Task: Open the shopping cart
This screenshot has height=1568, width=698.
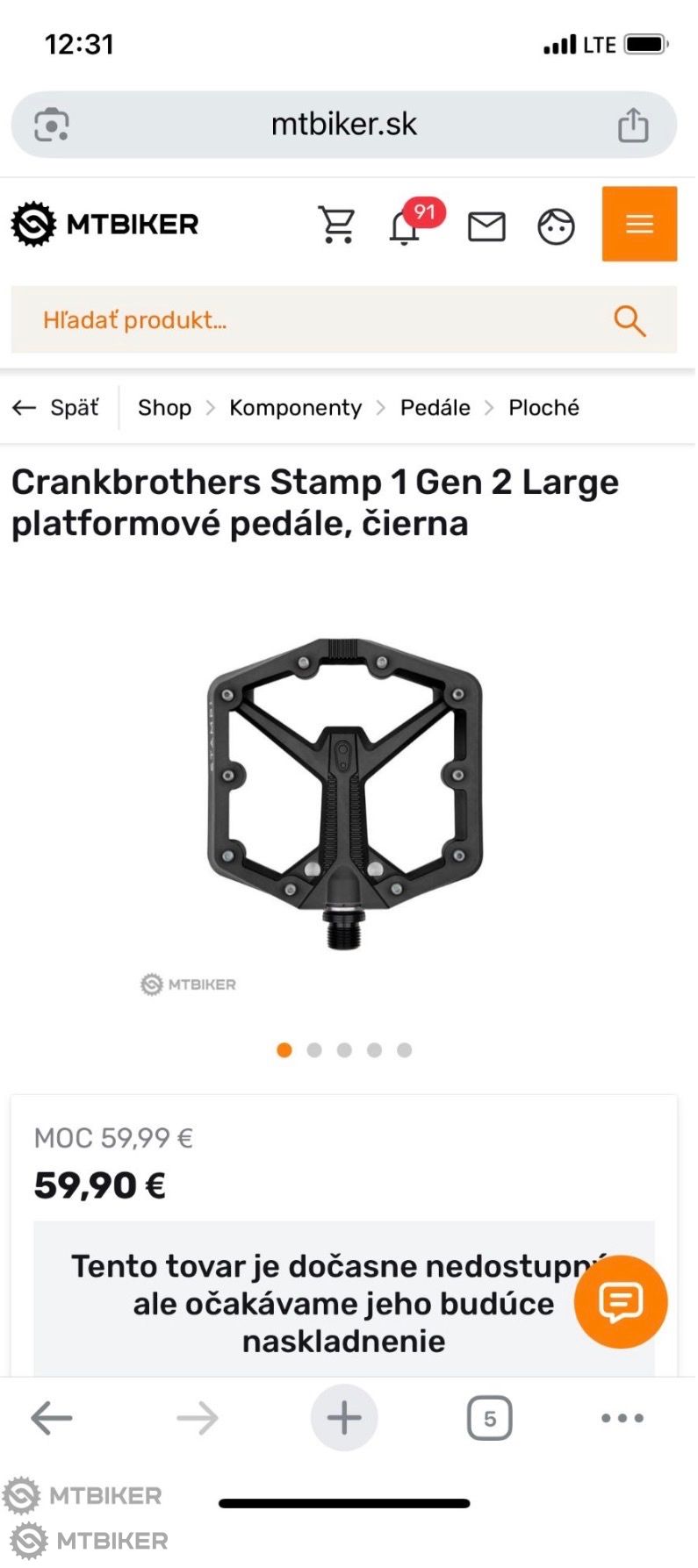Action: pos(336,225)
